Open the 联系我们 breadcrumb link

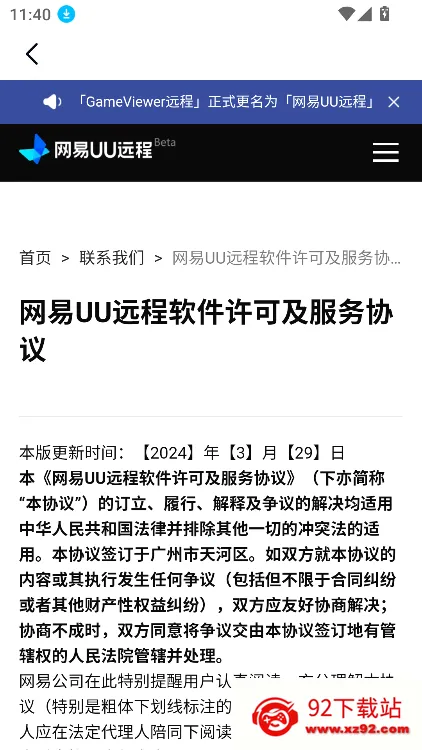(111, 258)
